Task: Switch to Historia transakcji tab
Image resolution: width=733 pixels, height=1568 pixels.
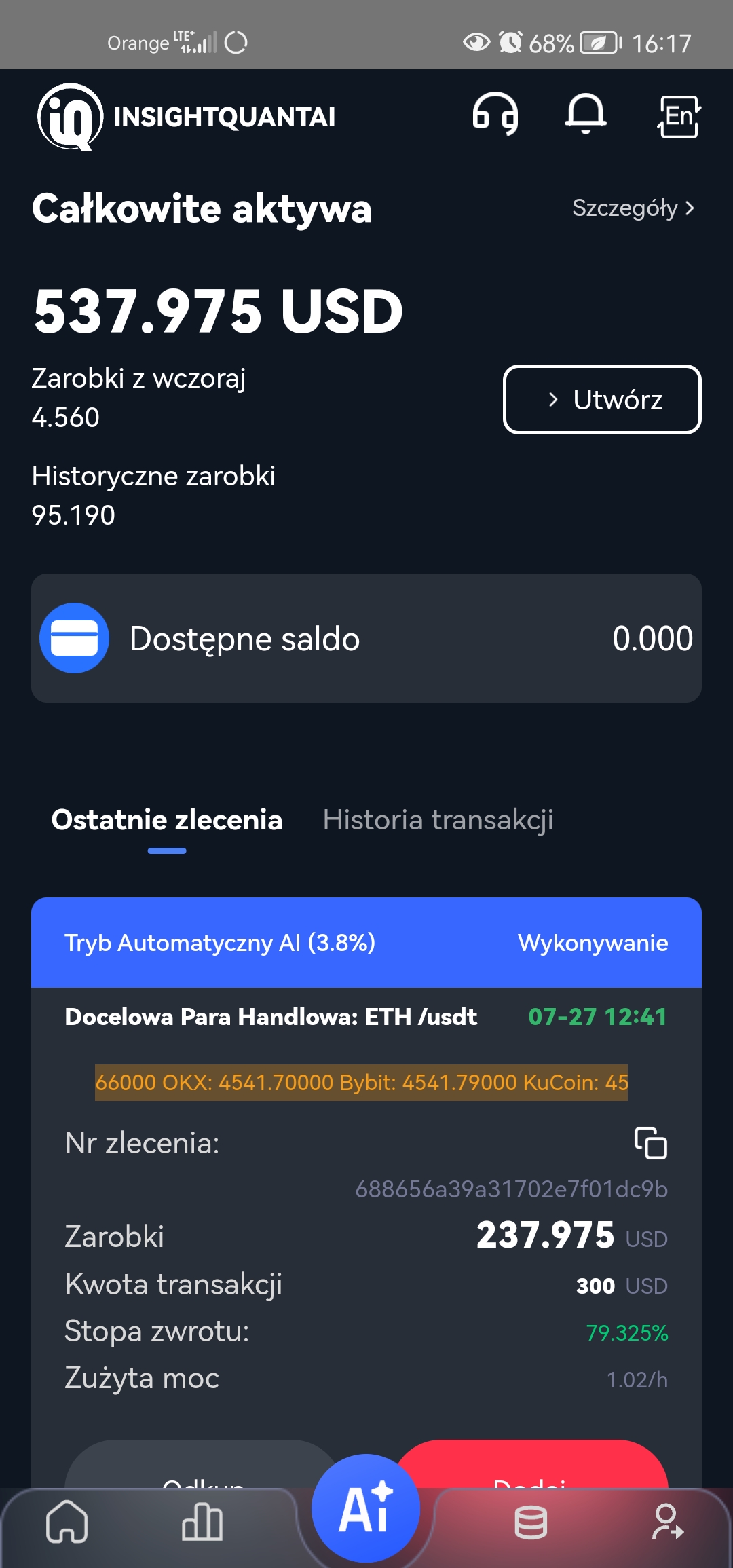Action: (x=438, y=819)
